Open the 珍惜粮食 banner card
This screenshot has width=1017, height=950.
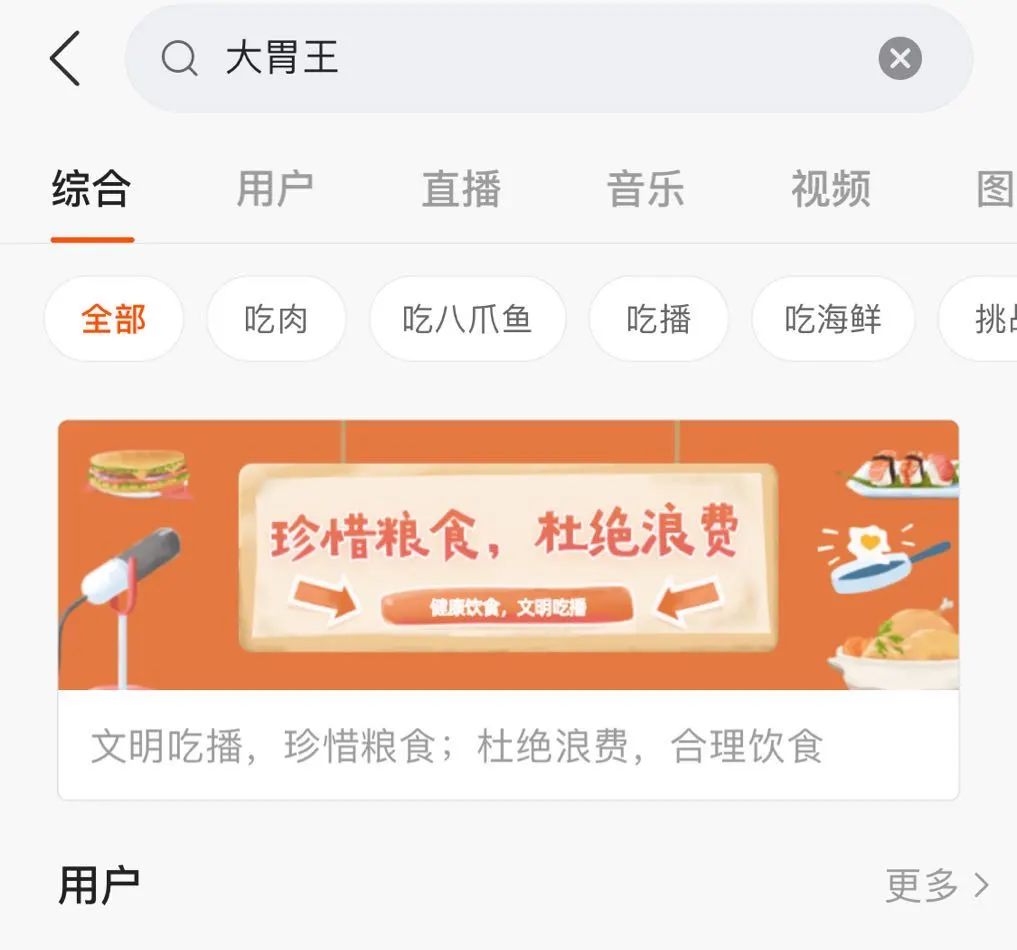[x=508, y=608]
